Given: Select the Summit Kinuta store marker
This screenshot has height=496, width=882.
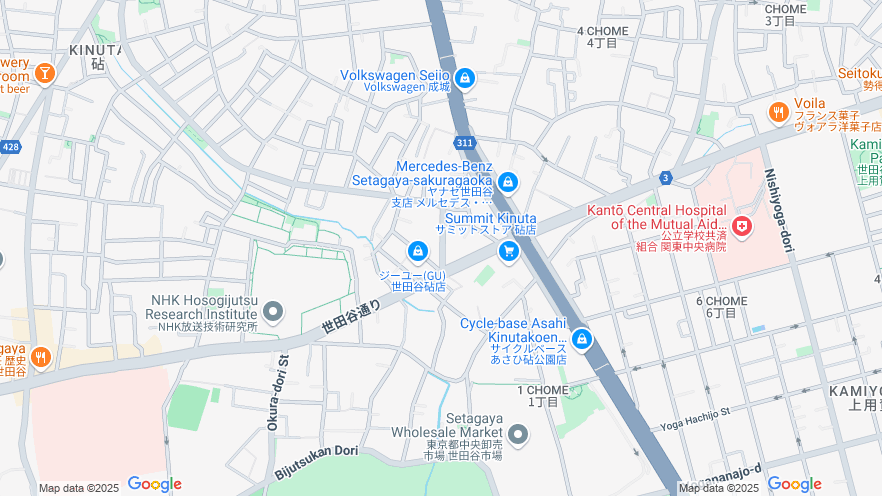Looking at the screenshot, I should pyautogui.click(x=509, y=251).
